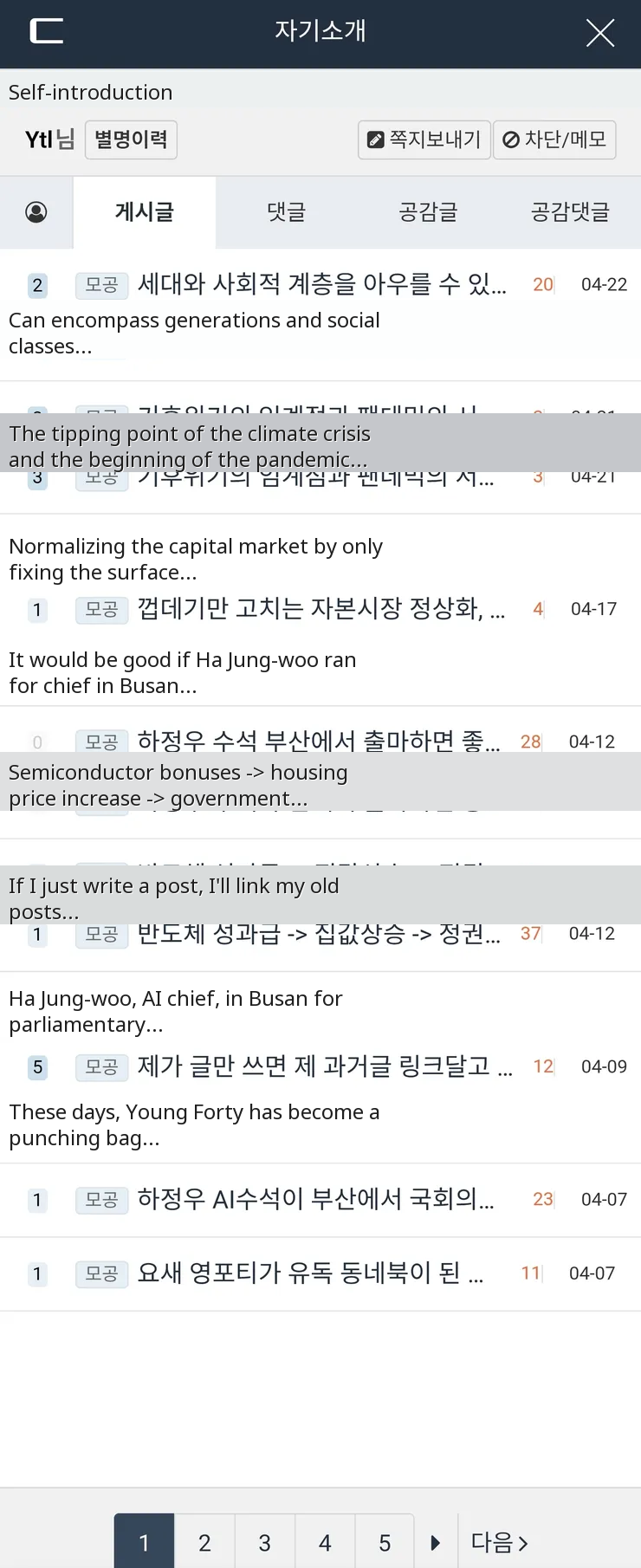Tap 다음 to go to next pages
This screenshot has width=641, height=1568.
point(499,1542)
